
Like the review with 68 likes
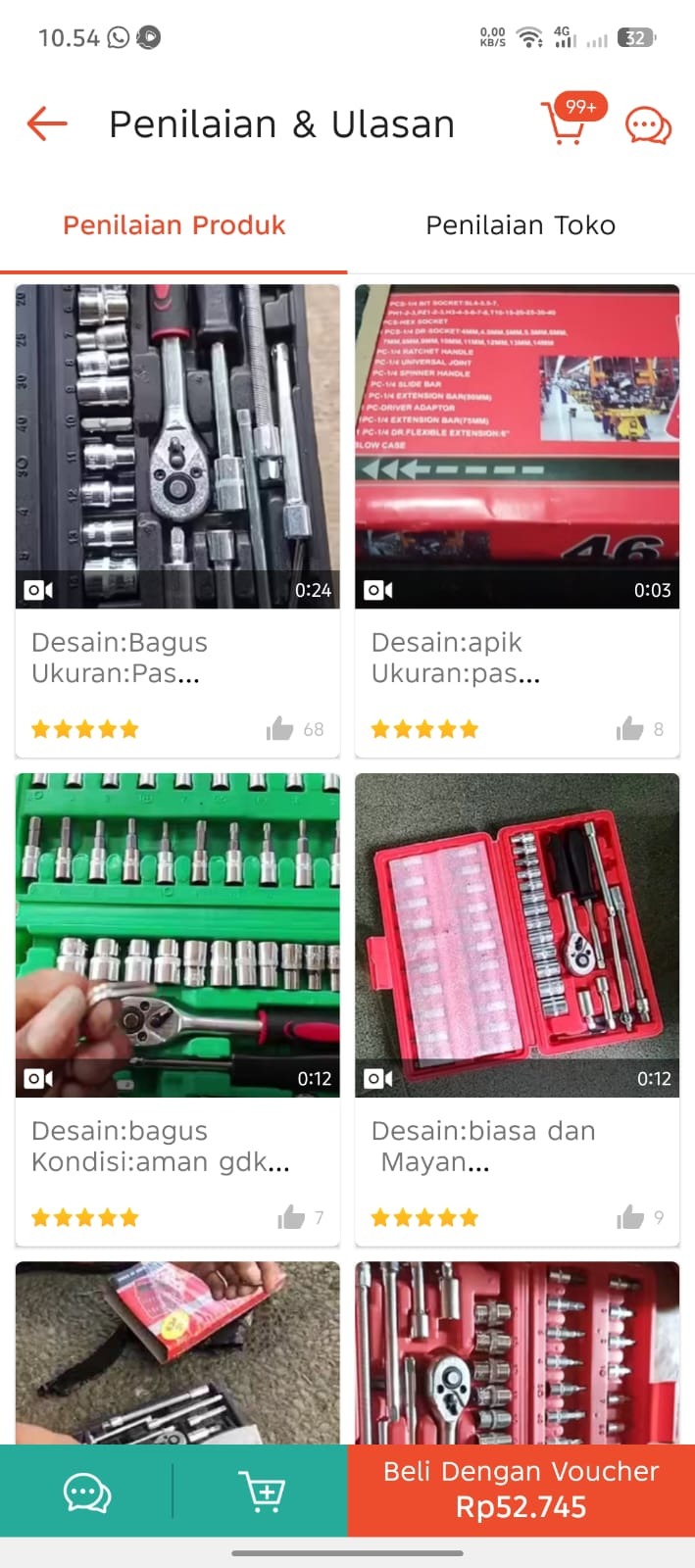coord(280,728)
